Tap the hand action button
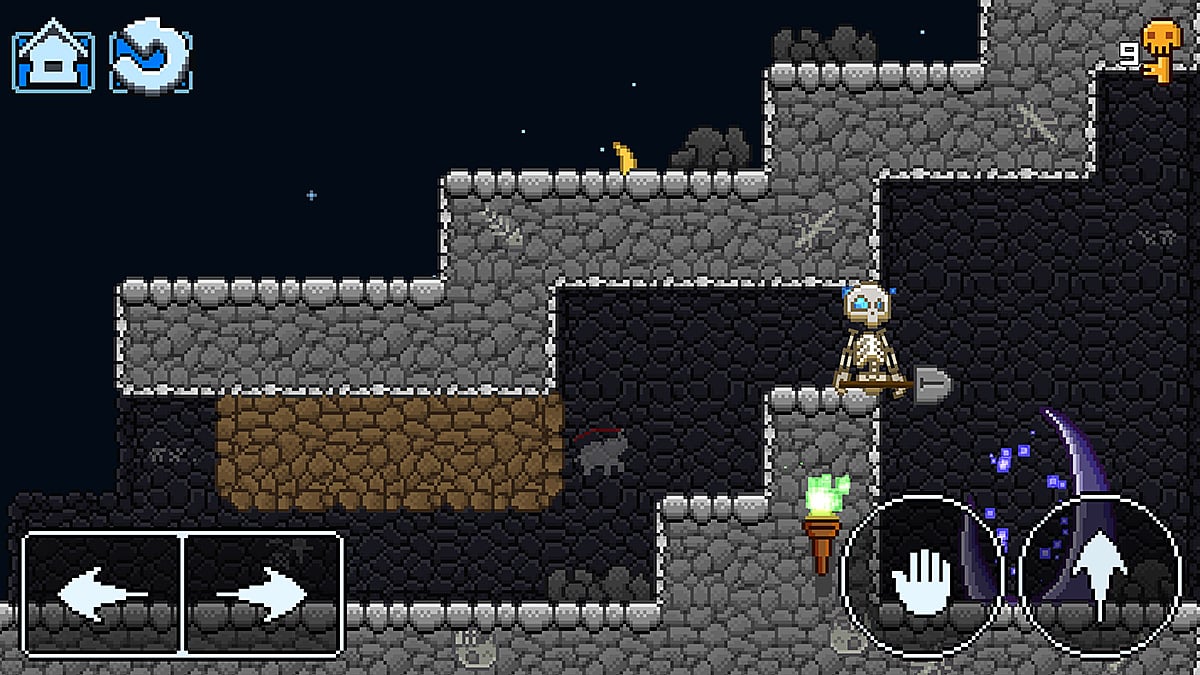1200x675 pixels. point(921,577)
